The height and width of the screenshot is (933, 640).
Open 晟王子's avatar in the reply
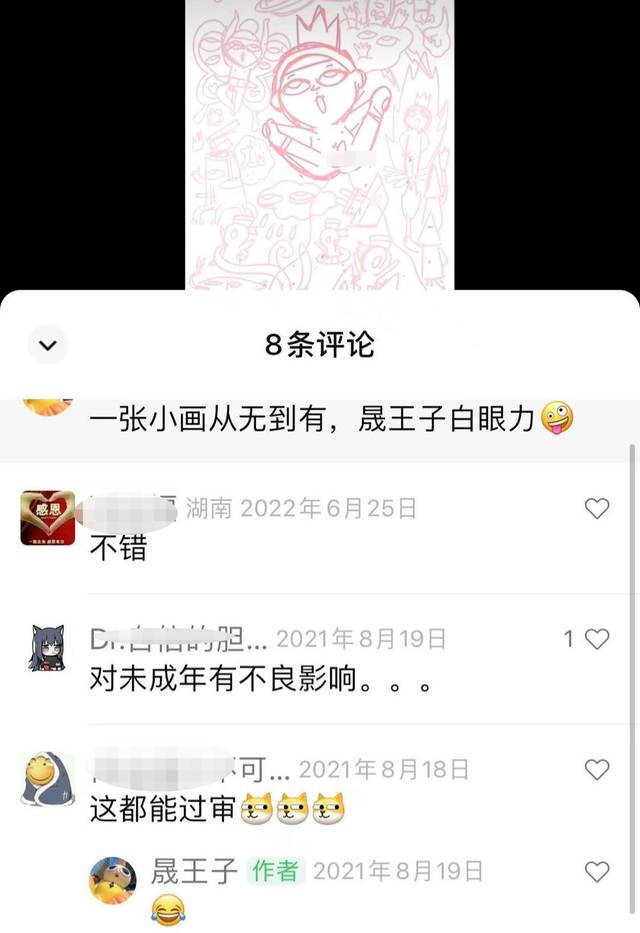pos(113,879)
